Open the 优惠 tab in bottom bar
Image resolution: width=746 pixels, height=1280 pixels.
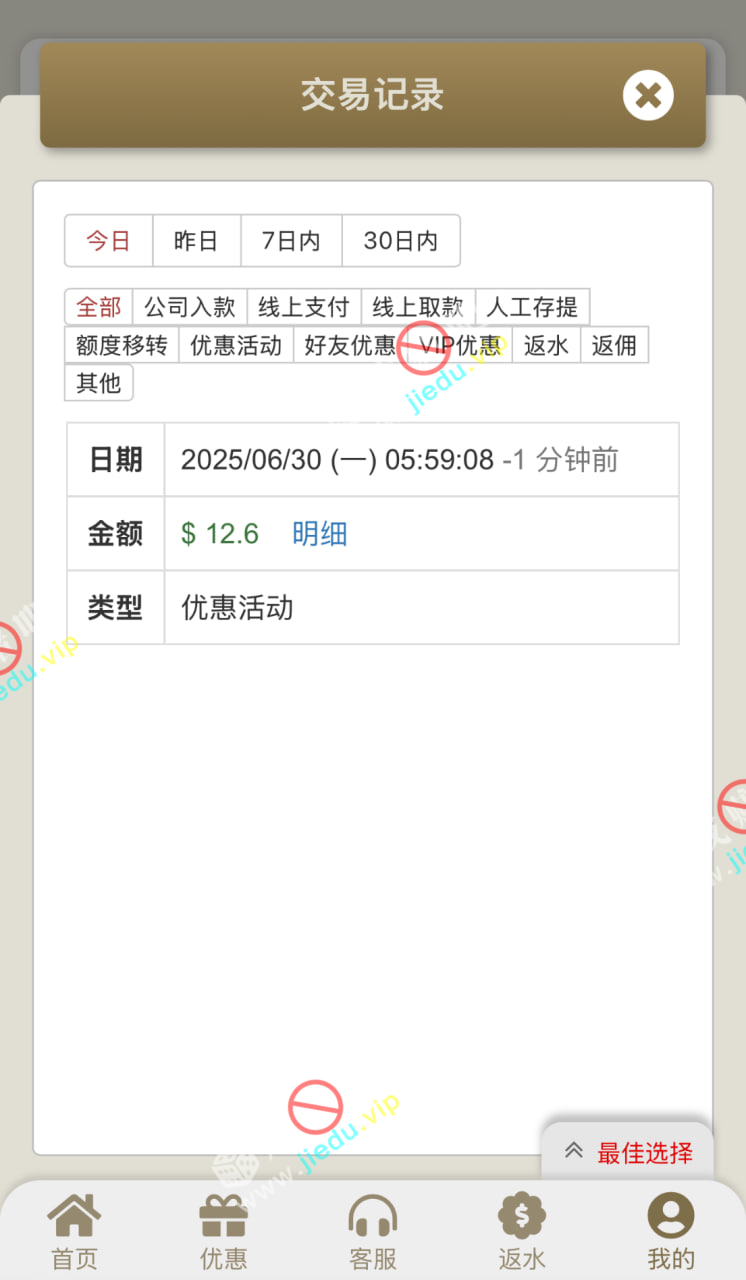click(223, 1232)
